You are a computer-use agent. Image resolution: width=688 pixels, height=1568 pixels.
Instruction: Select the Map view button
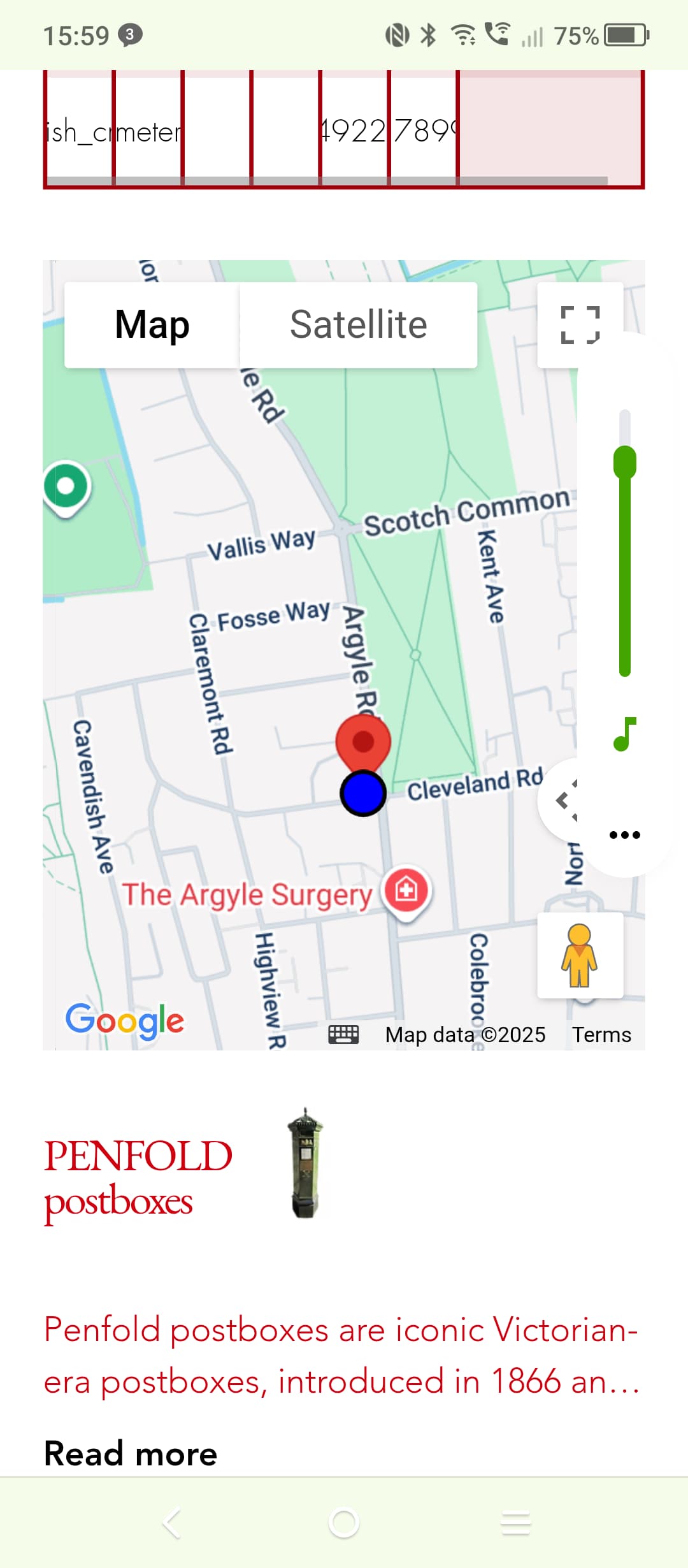pyautogui.click(x=152, y=324)
